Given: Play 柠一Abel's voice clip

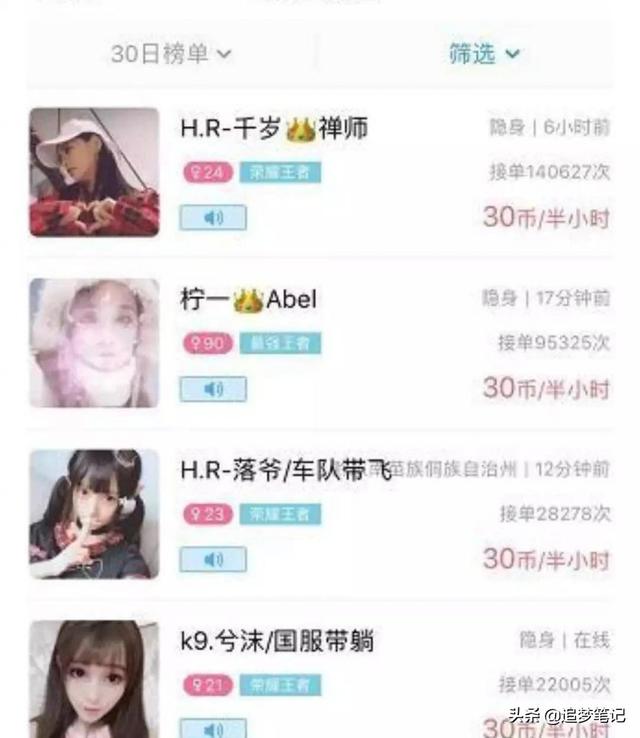Looking at the screenshot, I should click(212, 389).
